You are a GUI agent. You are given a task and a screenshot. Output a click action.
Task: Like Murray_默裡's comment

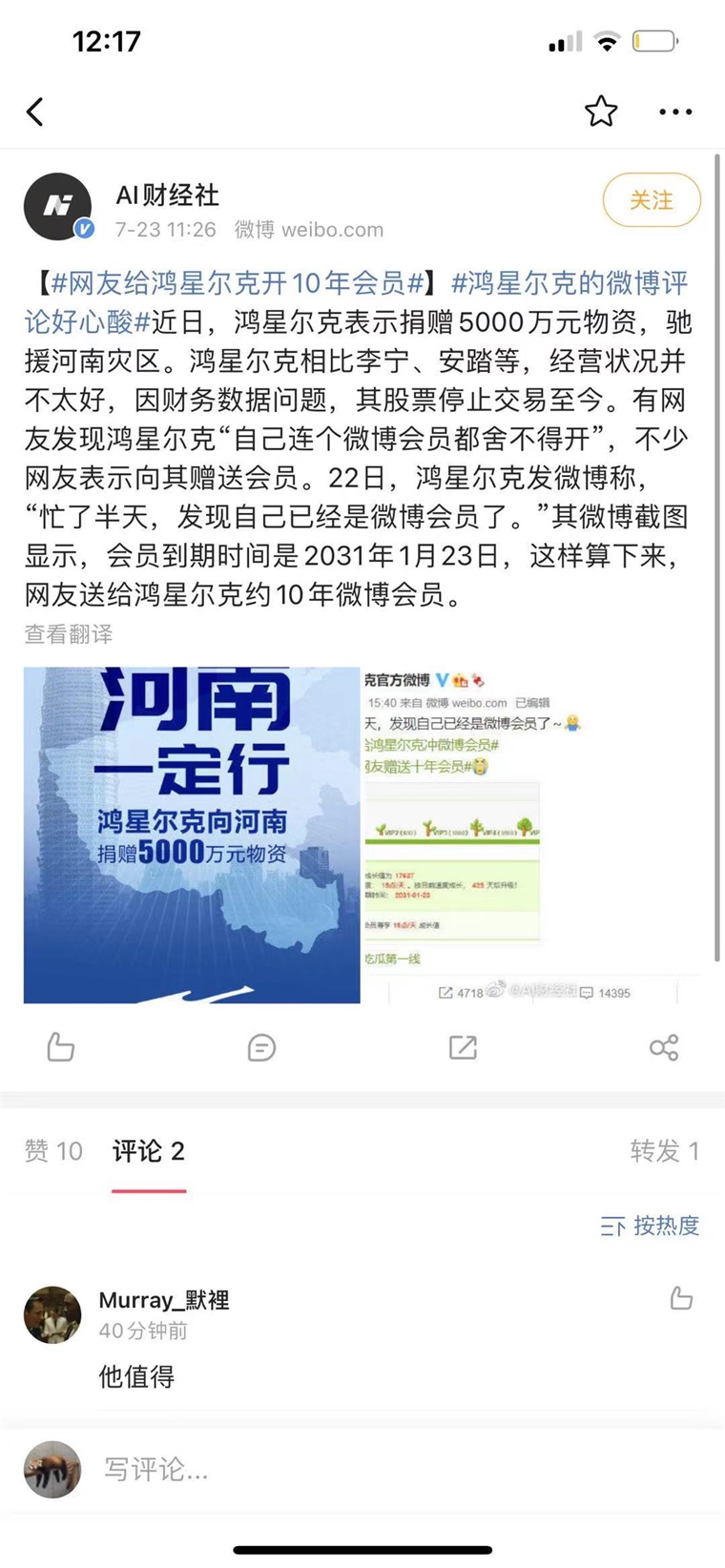click(681, 1298)
